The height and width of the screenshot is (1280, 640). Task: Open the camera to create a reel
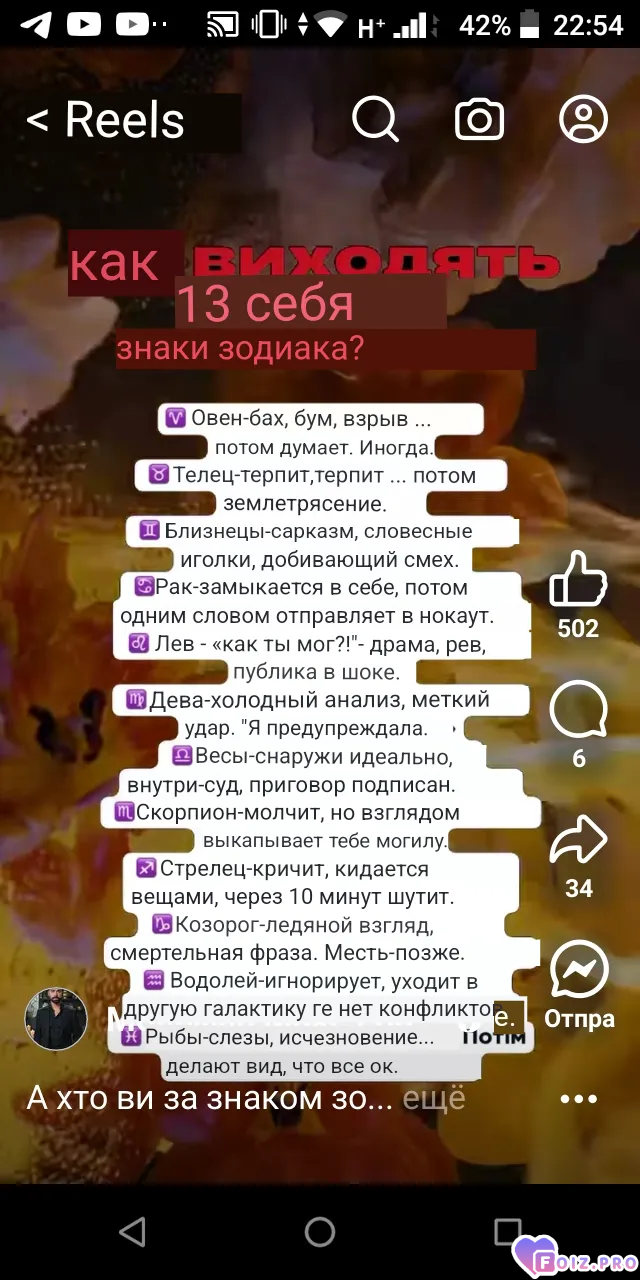coord(480,120)
